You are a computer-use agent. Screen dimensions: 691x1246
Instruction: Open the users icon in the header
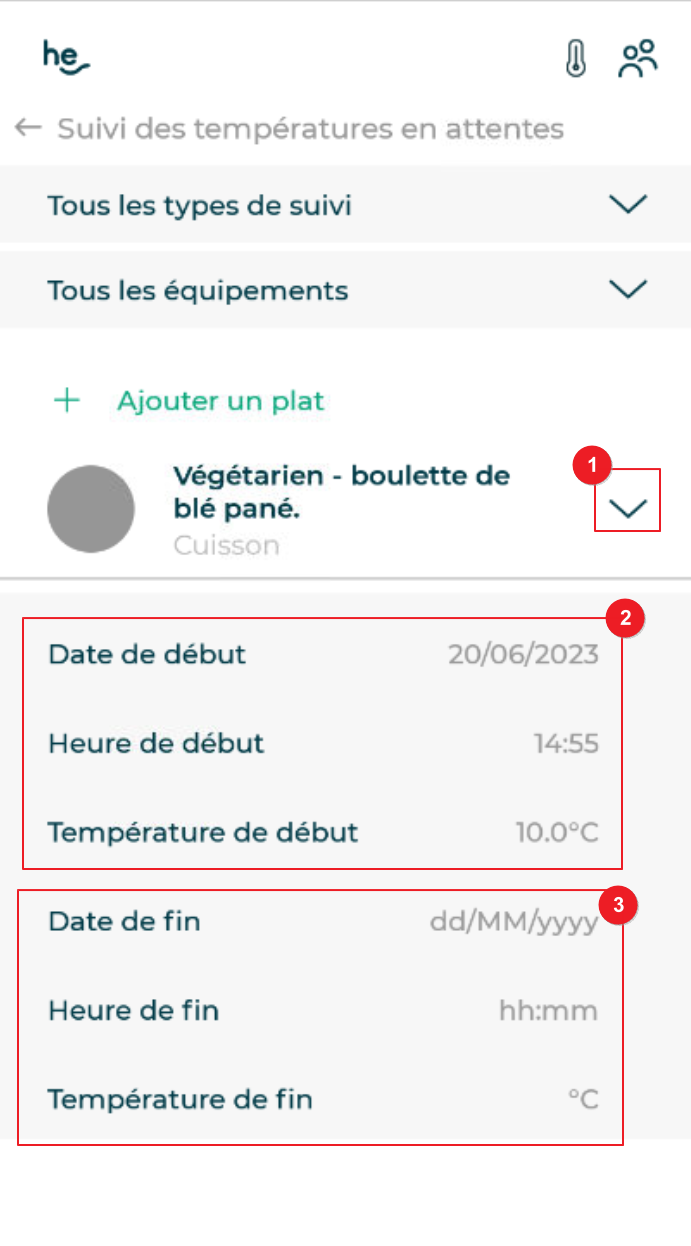pos(638,60)
